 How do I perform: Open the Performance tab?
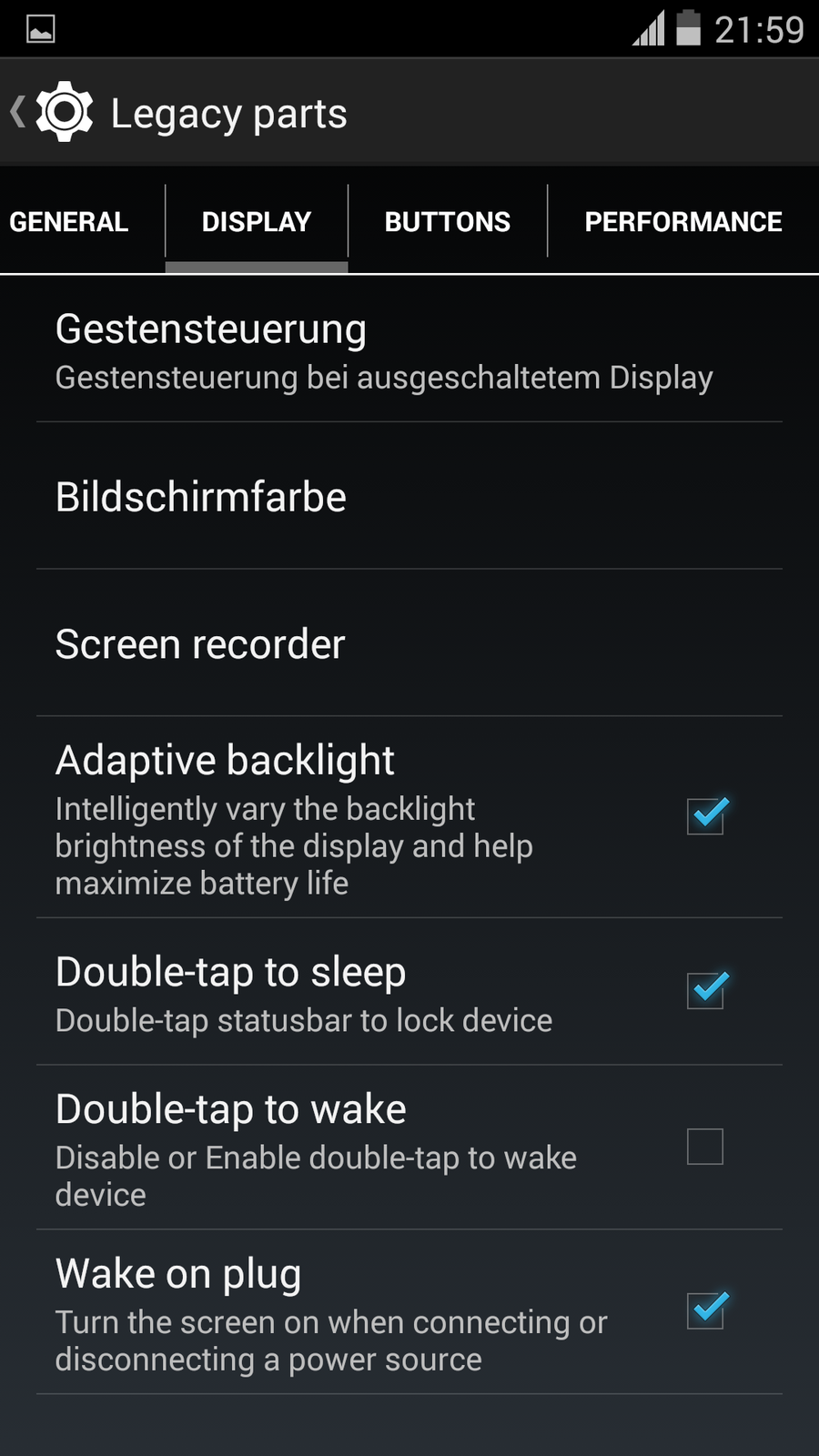[x=682, y=221]
